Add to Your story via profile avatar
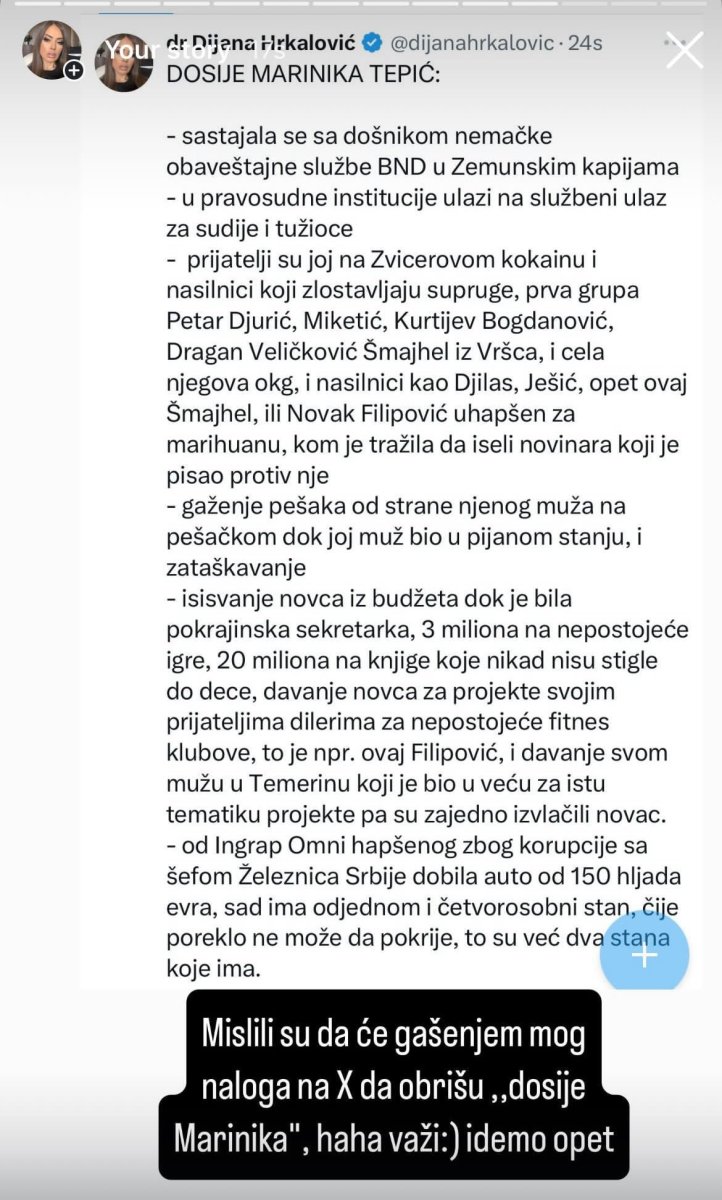This screenshot has width=722, height=1200. pos(52,50)
